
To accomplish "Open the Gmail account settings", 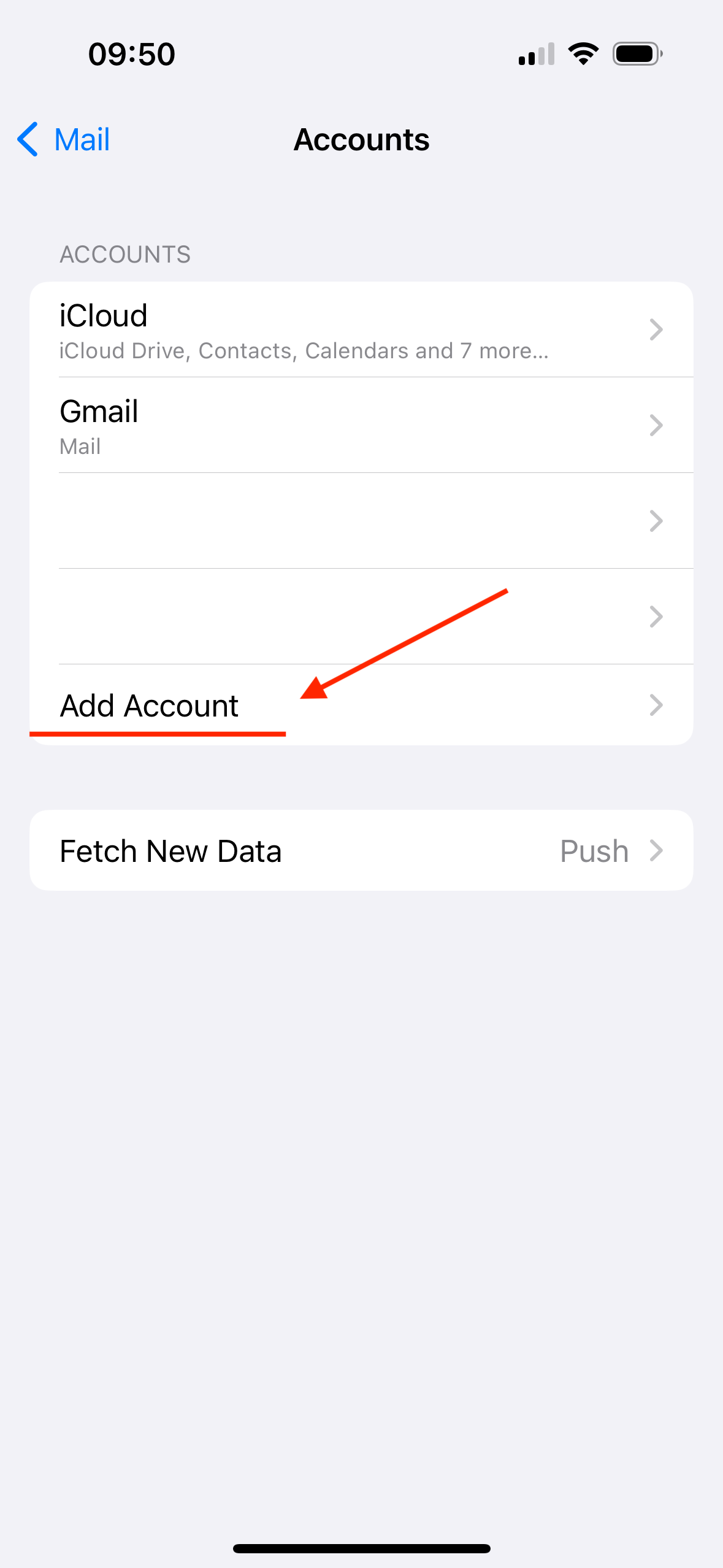I will tap(361, 426).
